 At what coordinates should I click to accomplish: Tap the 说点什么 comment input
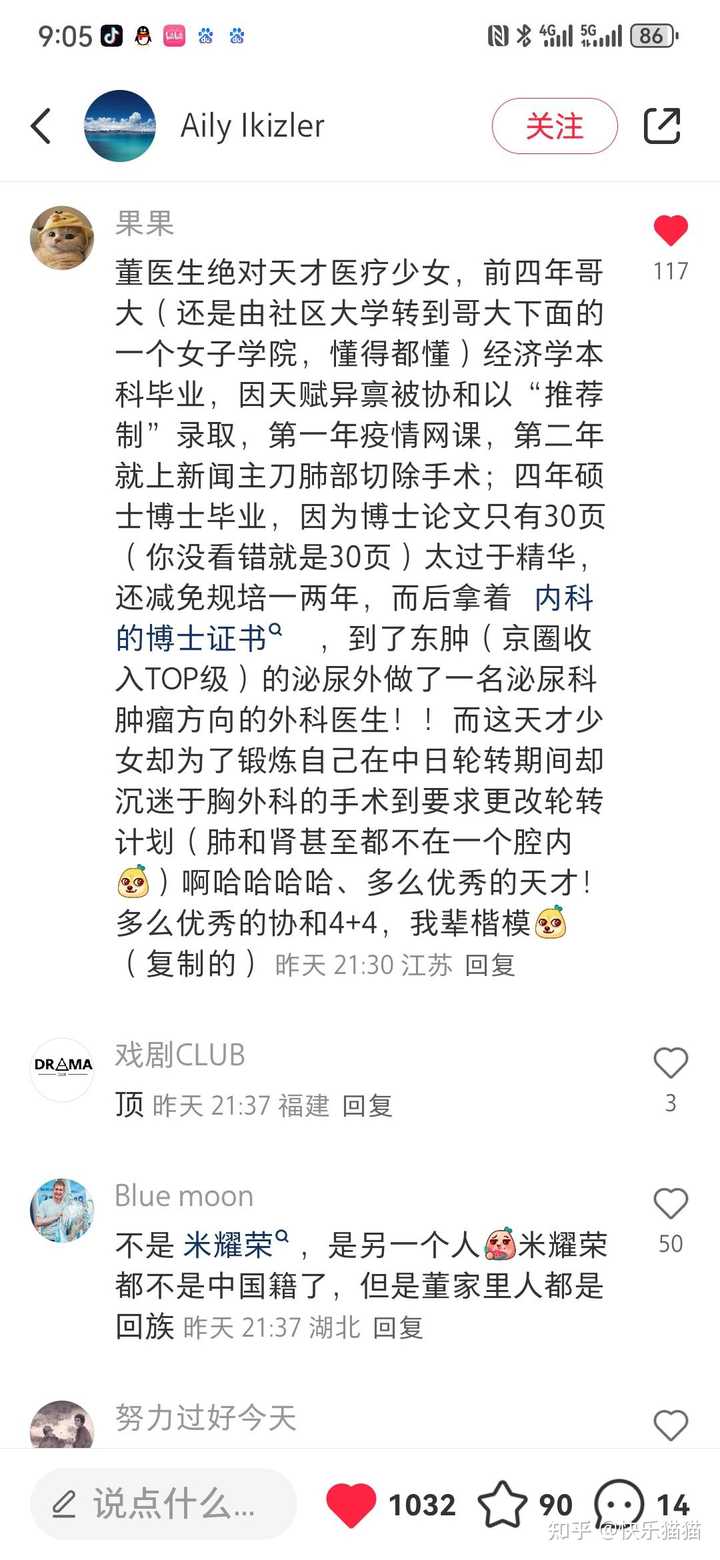[163, 1503]
